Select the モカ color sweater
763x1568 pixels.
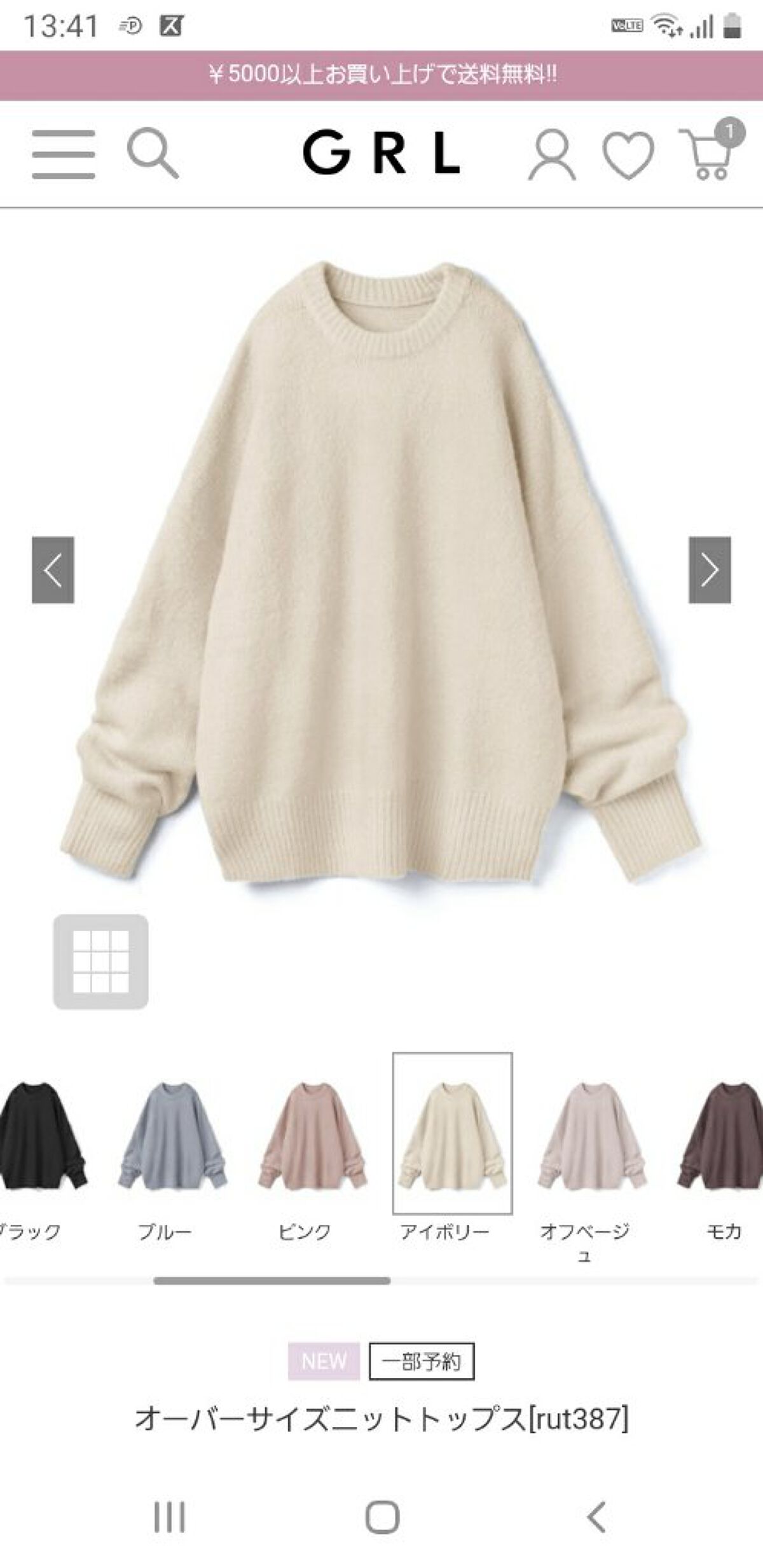[x=724, y=1135]
